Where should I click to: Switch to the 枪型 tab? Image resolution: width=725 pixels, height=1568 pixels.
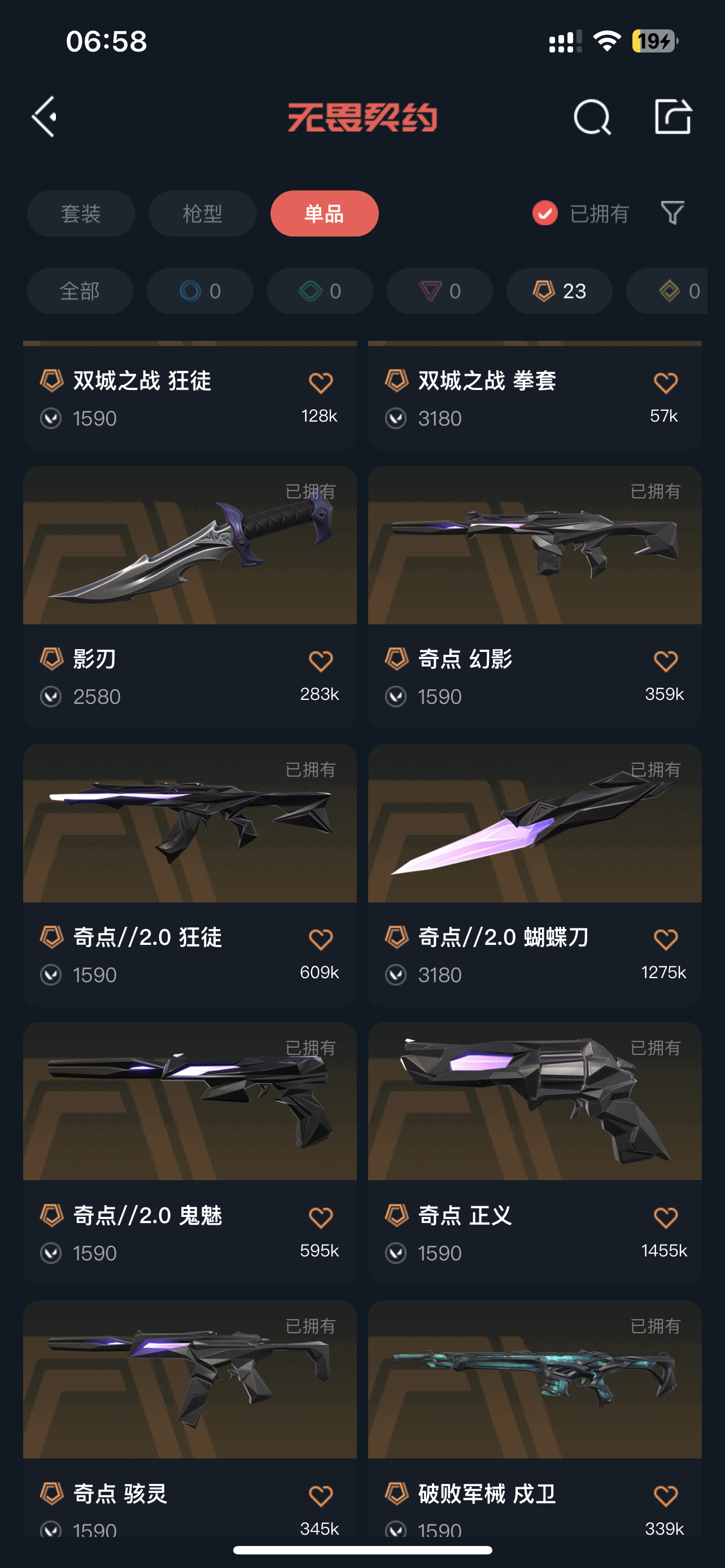point(203,214)
